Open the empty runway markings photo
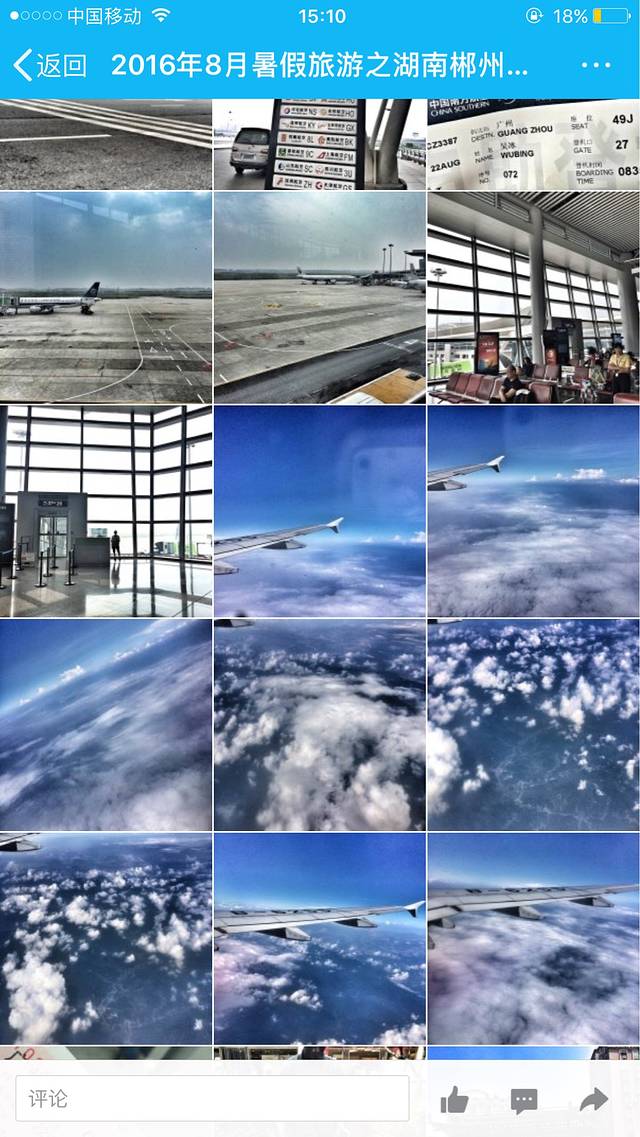Image resolution: width=640 pixels, height=1137 pixels. tap(106, 144)
